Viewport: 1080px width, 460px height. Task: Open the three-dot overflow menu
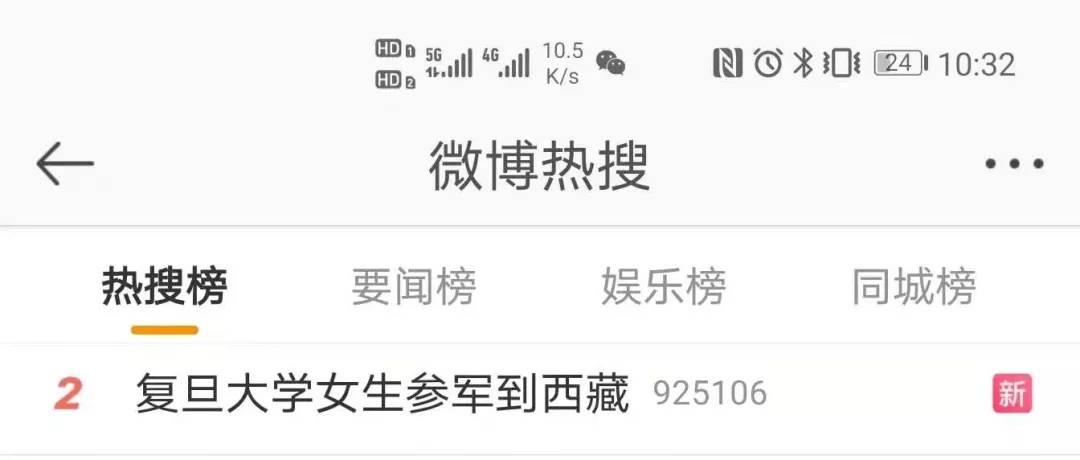1014,164
